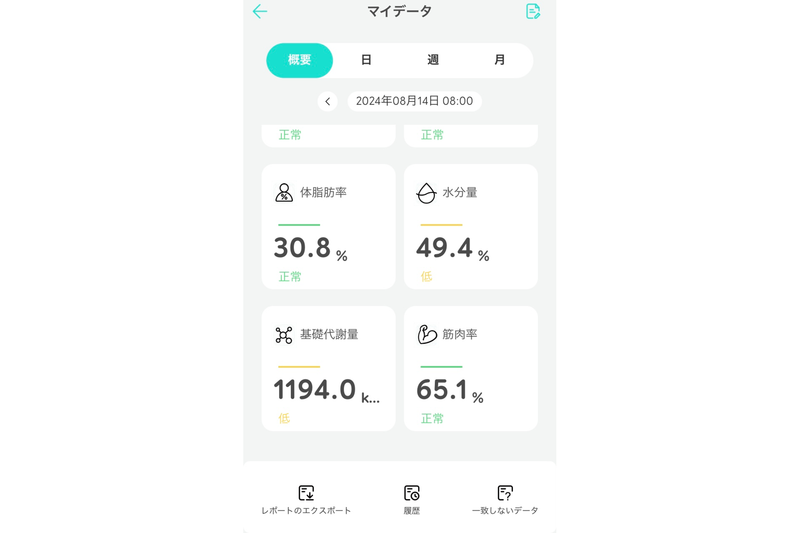
Task: Open 履歴 history
Action: (x=411, y=500)
